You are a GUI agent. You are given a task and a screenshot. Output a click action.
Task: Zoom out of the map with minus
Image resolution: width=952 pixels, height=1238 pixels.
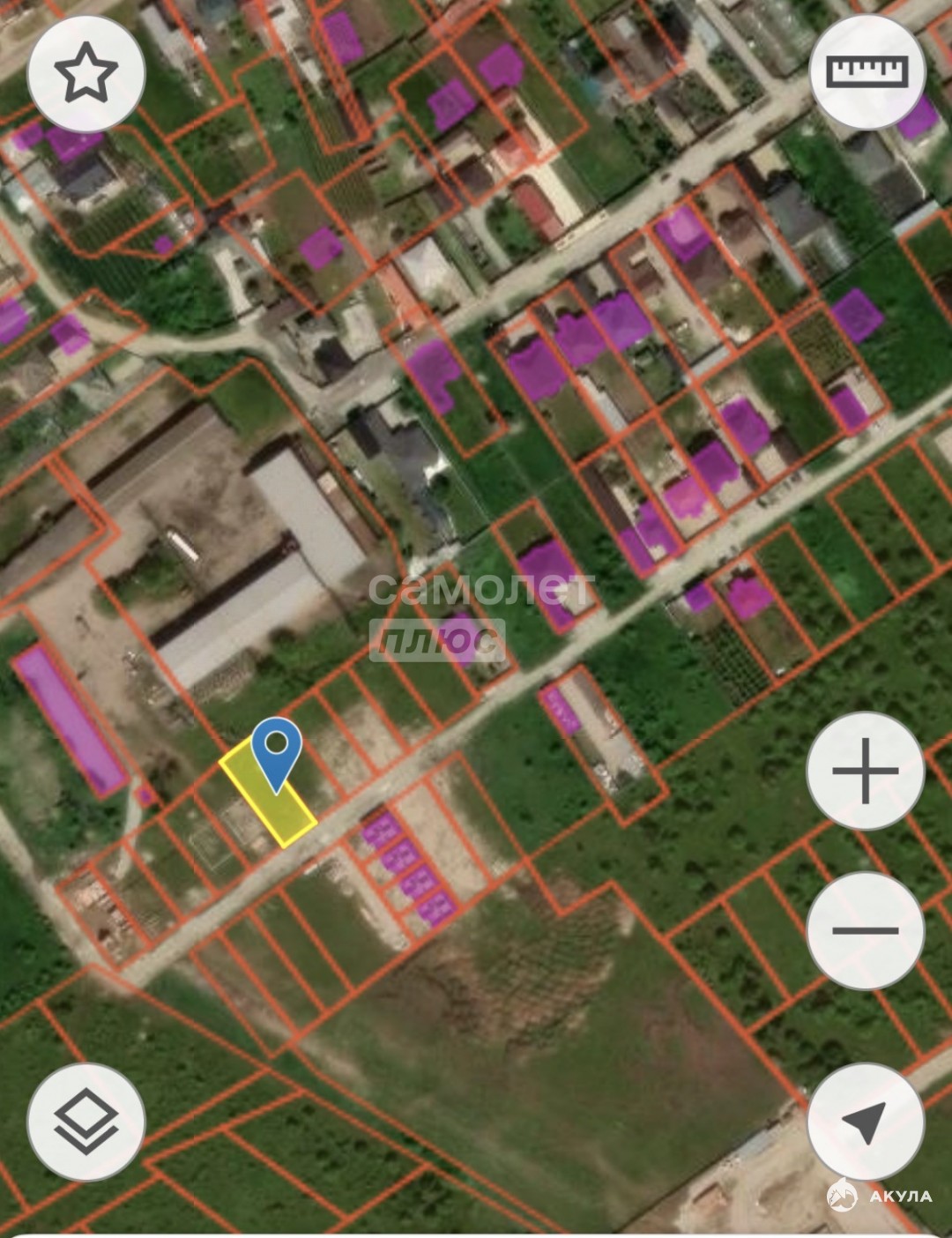866,930
